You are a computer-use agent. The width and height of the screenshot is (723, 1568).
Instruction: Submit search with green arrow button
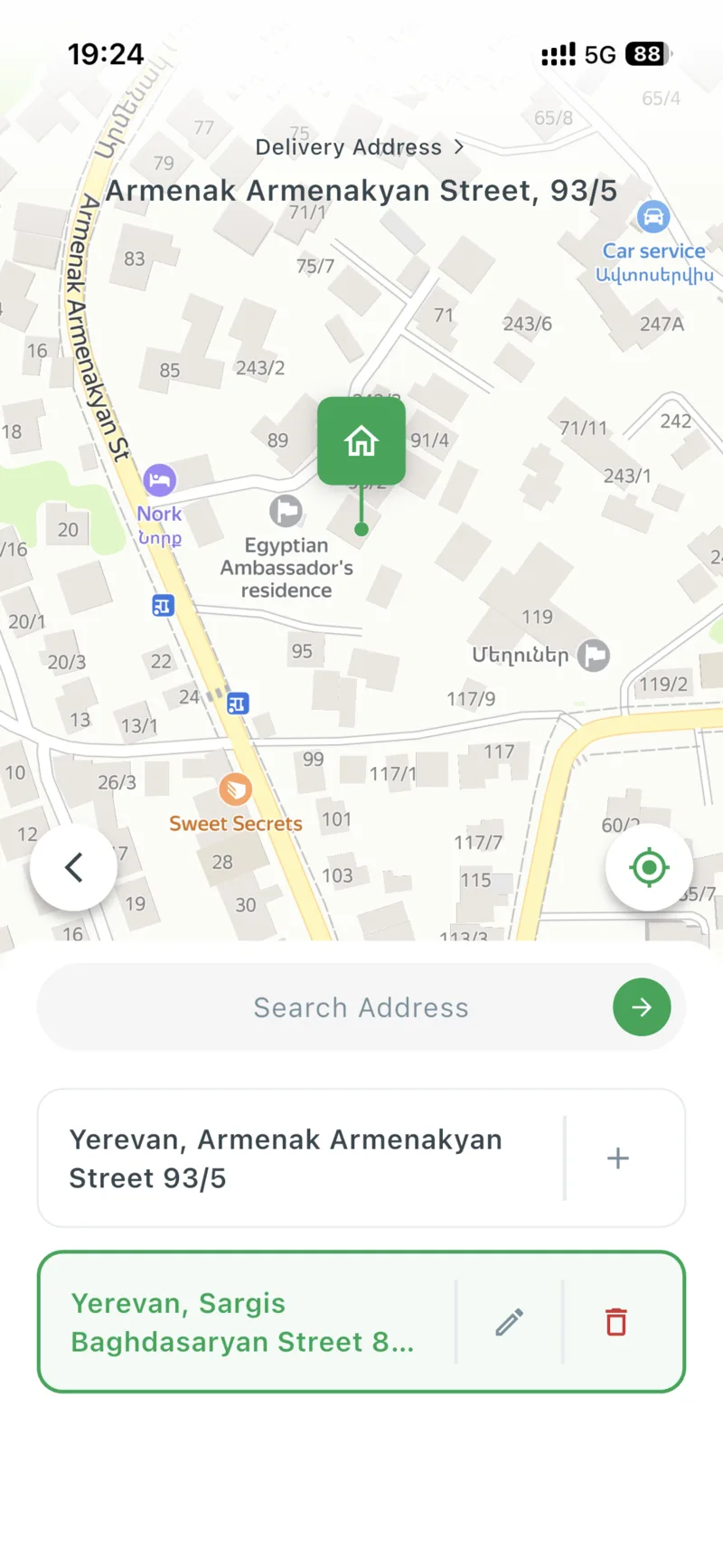(642, 1007)
